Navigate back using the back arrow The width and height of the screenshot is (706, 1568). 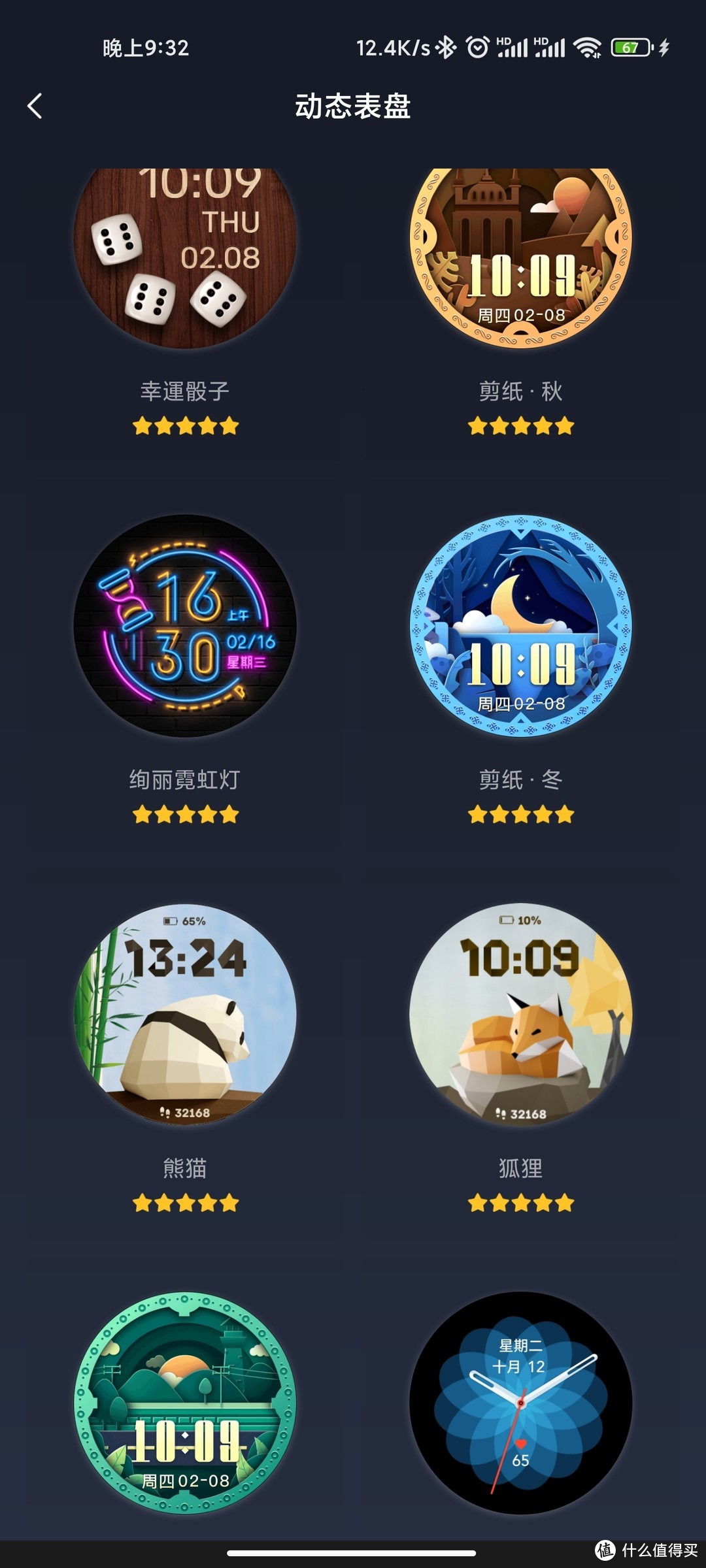click(35, 105)
